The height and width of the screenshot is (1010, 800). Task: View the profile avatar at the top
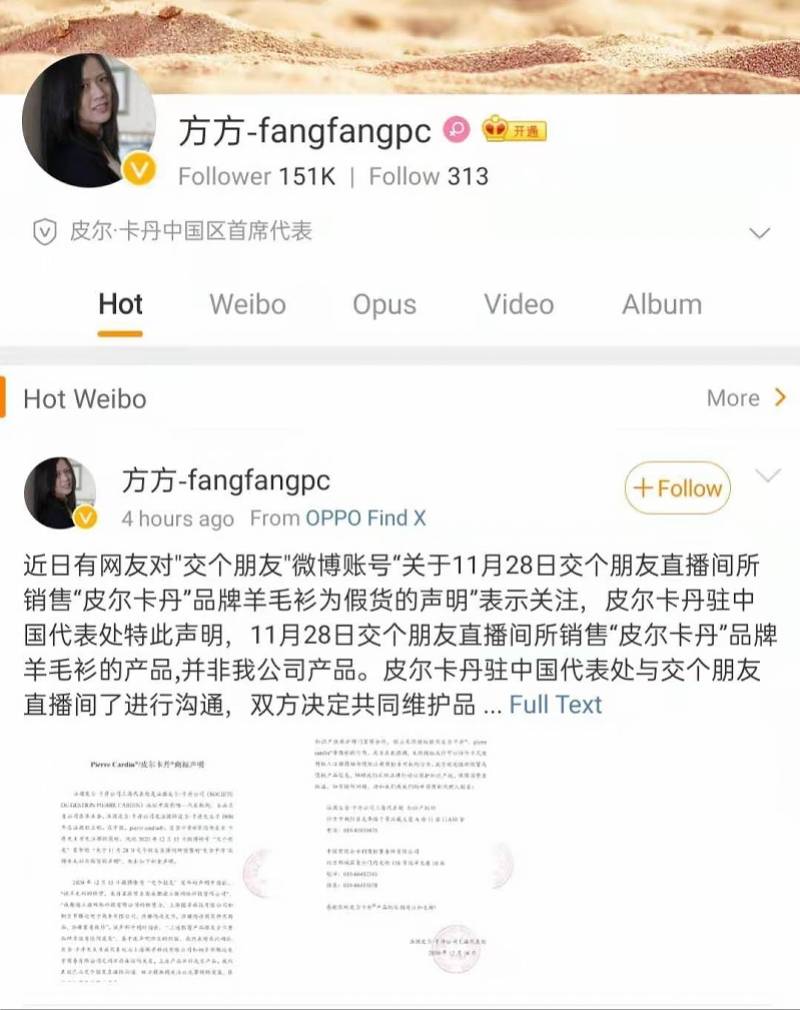click(x=88, y=120)
